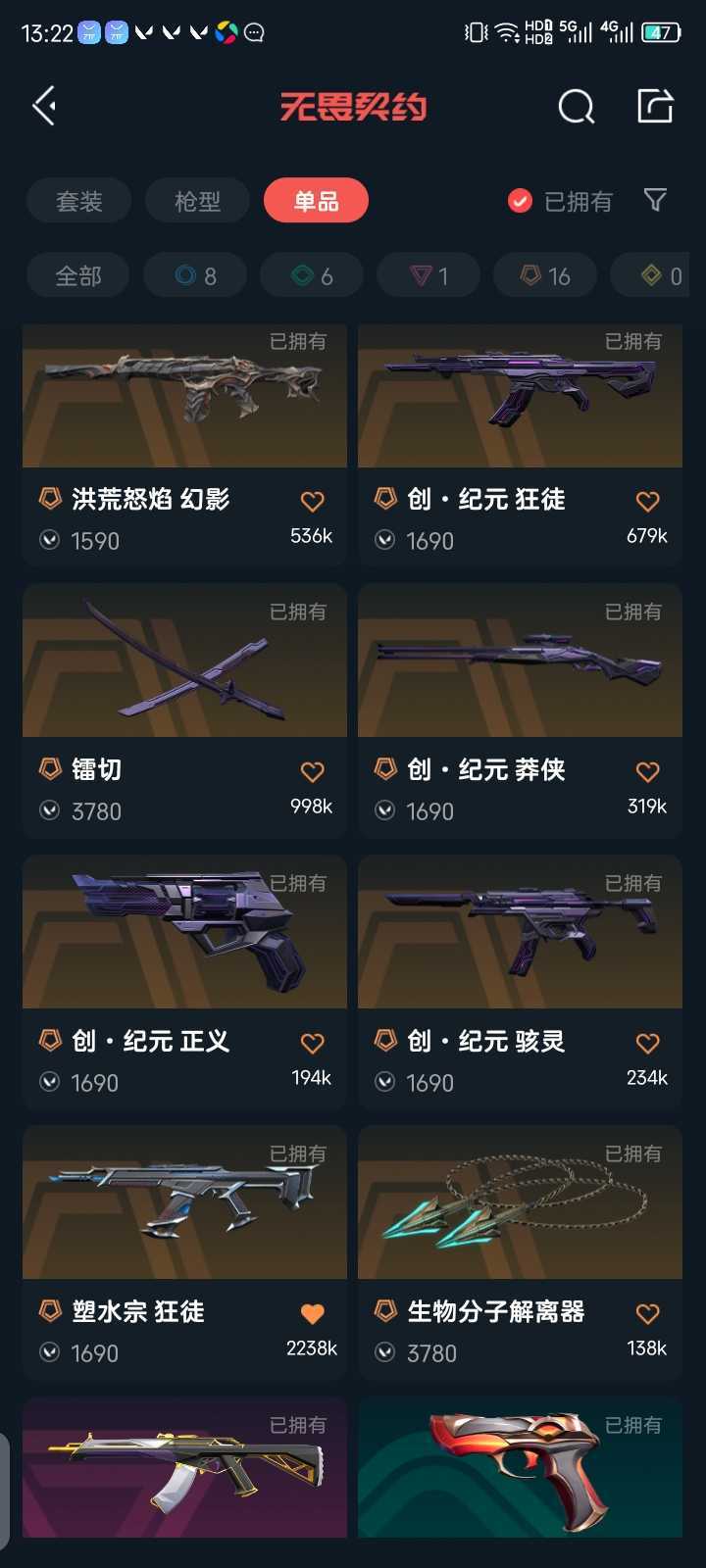Favorite the 创·纪元 狂徒 skin heart
The image size is (706, 1568).
(x=647, y=501)
